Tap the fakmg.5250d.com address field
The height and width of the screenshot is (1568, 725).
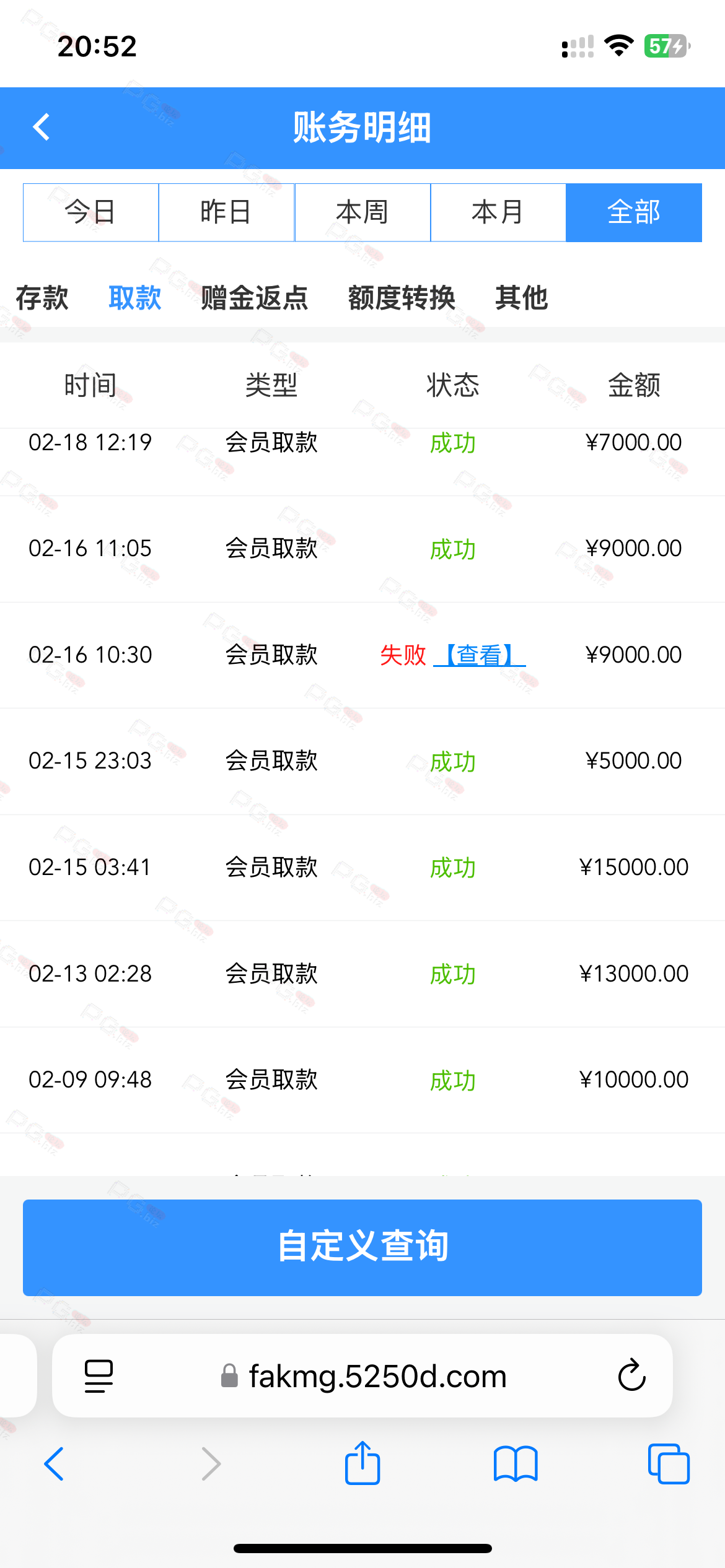364,1376
